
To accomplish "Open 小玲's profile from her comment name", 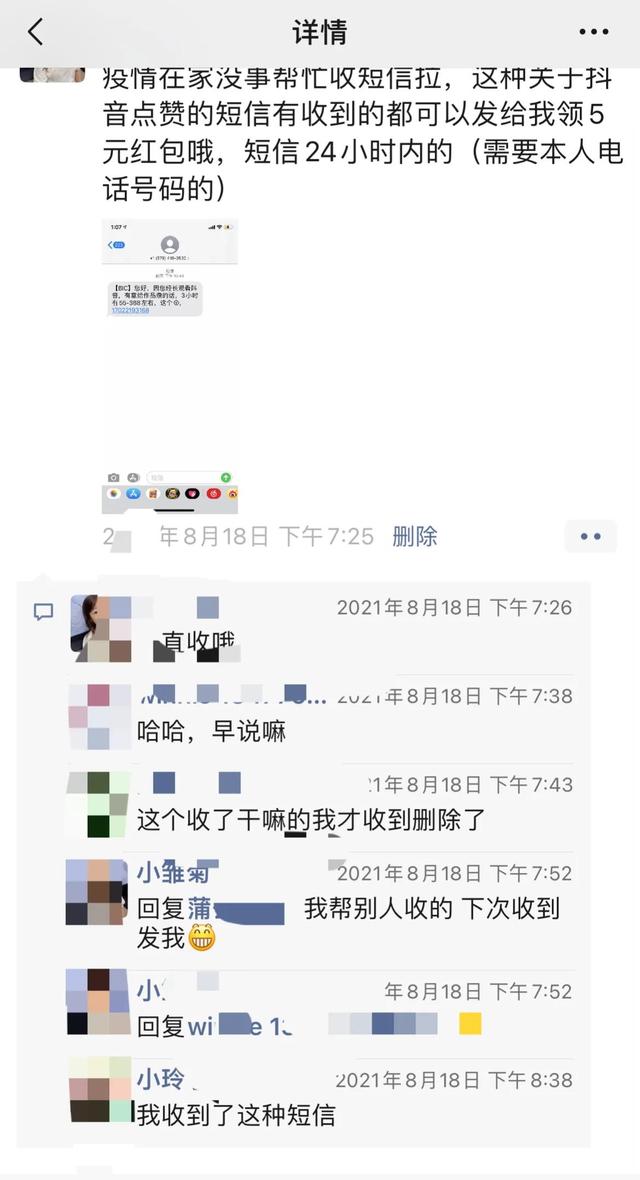I will 160,1080.
